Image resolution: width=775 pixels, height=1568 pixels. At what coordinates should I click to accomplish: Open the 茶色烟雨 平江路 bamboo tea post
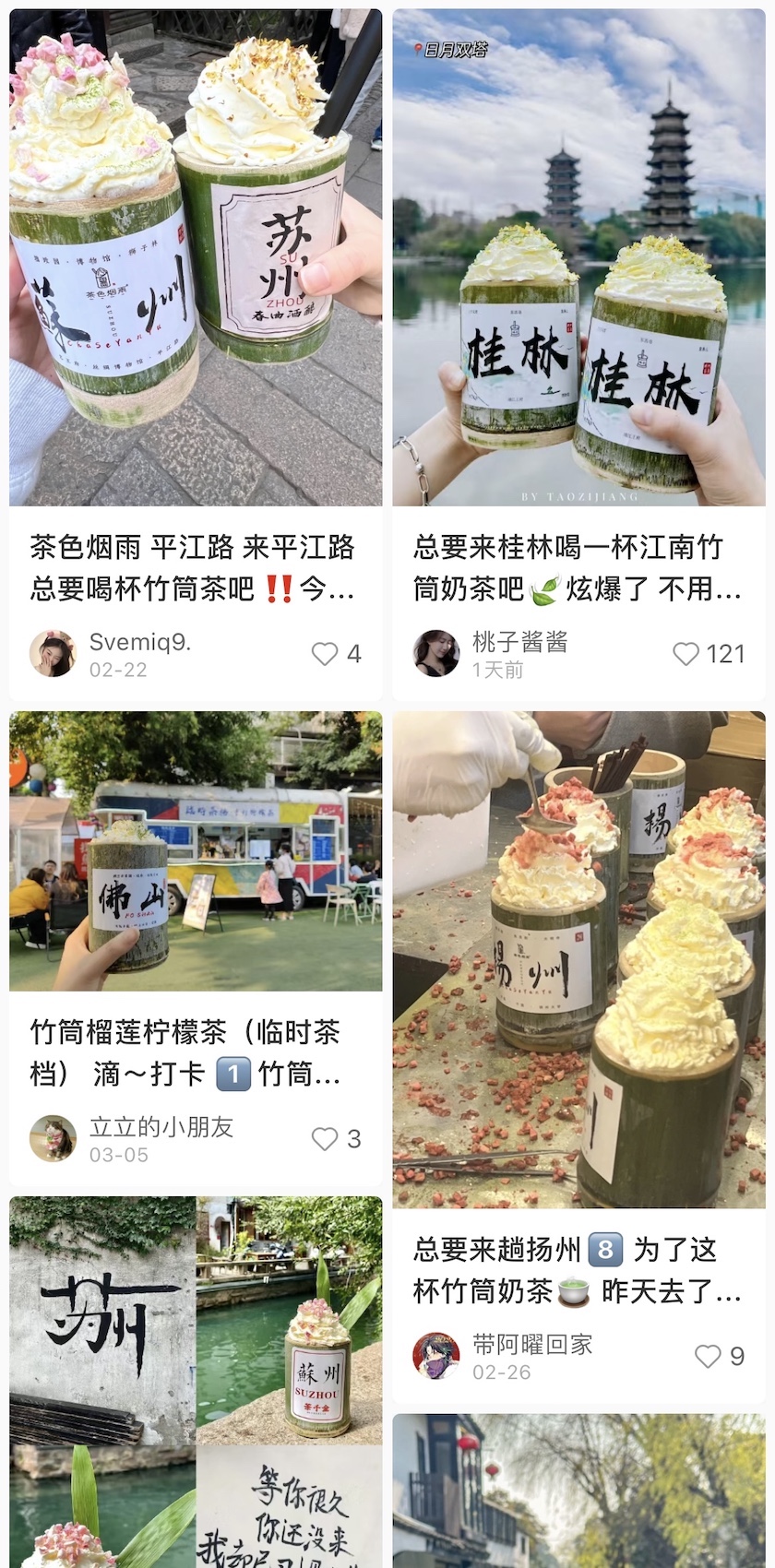[196, 258]
